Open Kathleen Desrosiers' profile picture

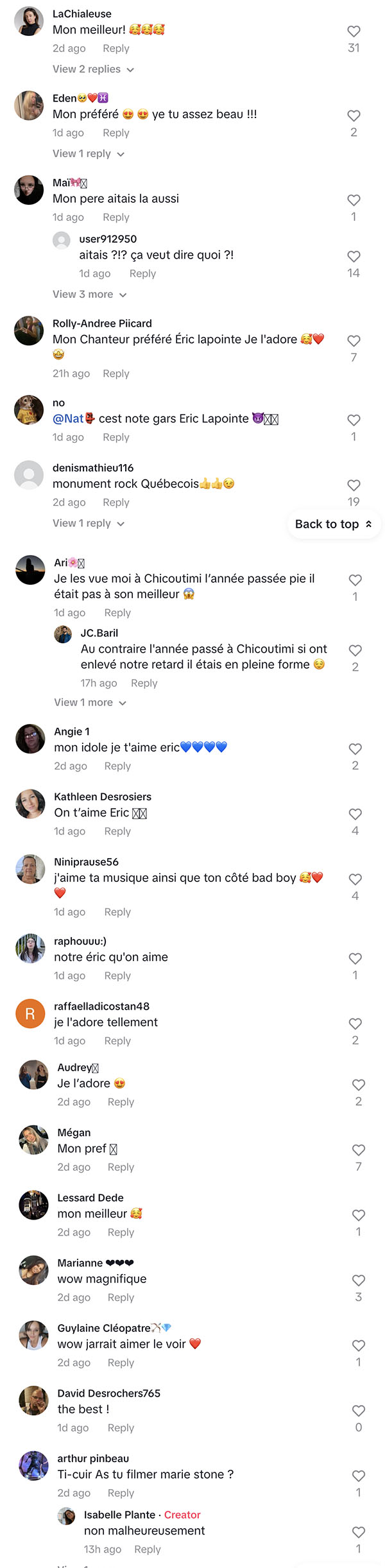30,804
